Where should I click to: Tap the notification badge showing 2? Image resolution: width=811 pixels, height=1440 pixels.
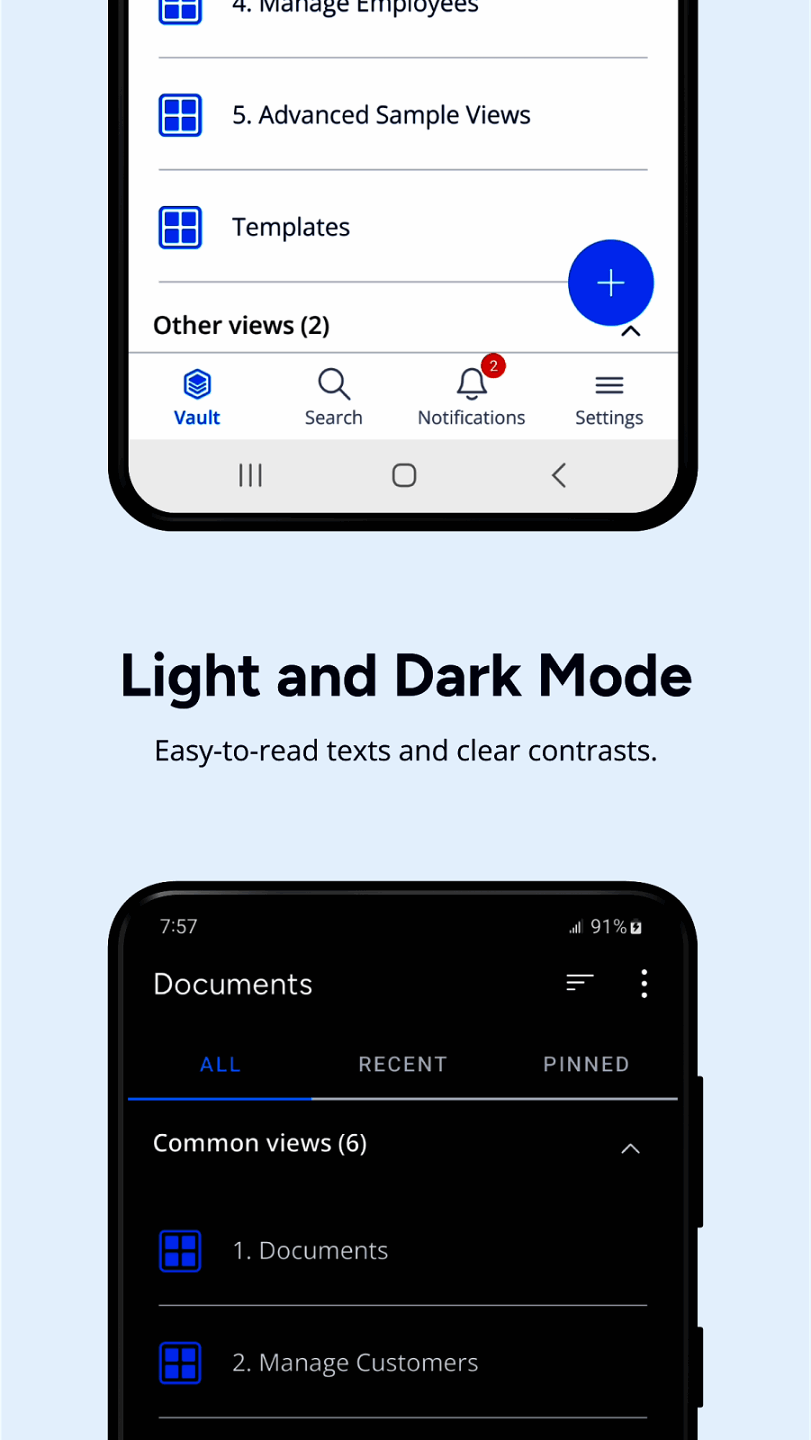click(x=492, y=366)
